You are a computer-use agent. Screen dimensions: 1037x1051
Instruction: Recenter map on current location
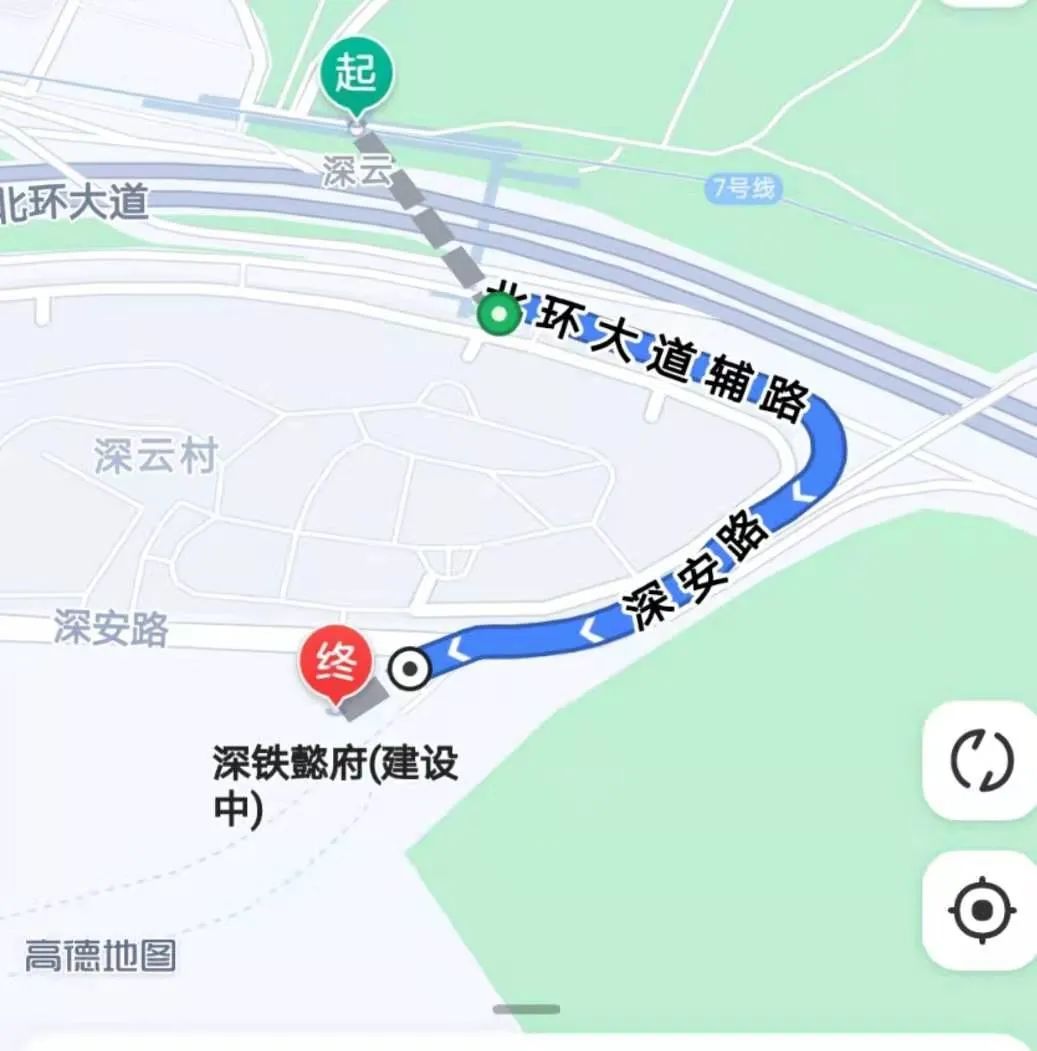click(x=981, y=910)
